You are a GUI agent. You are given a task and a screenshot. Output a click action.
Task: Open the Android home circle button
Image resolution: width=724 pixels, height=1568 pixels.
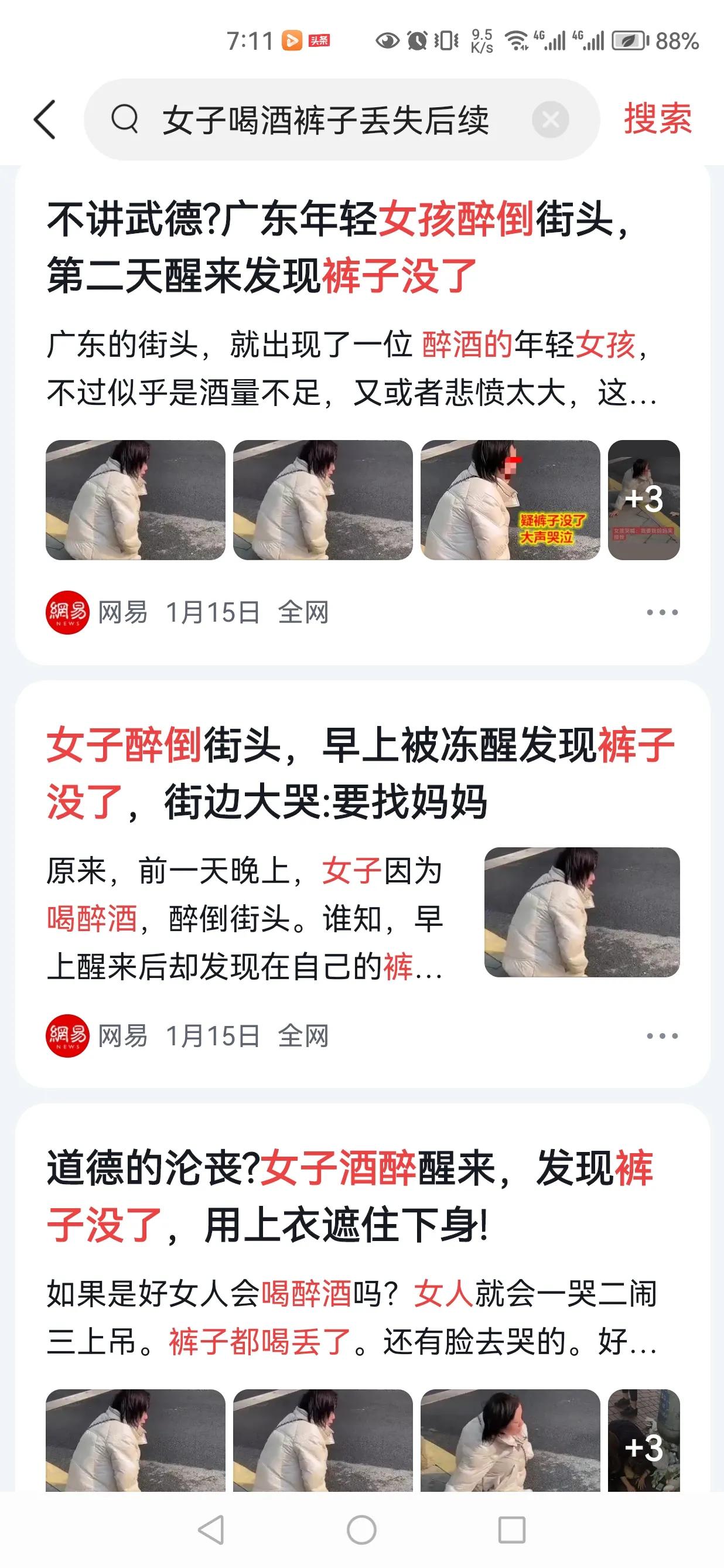pyautogui.click(x=361, y=1530)
